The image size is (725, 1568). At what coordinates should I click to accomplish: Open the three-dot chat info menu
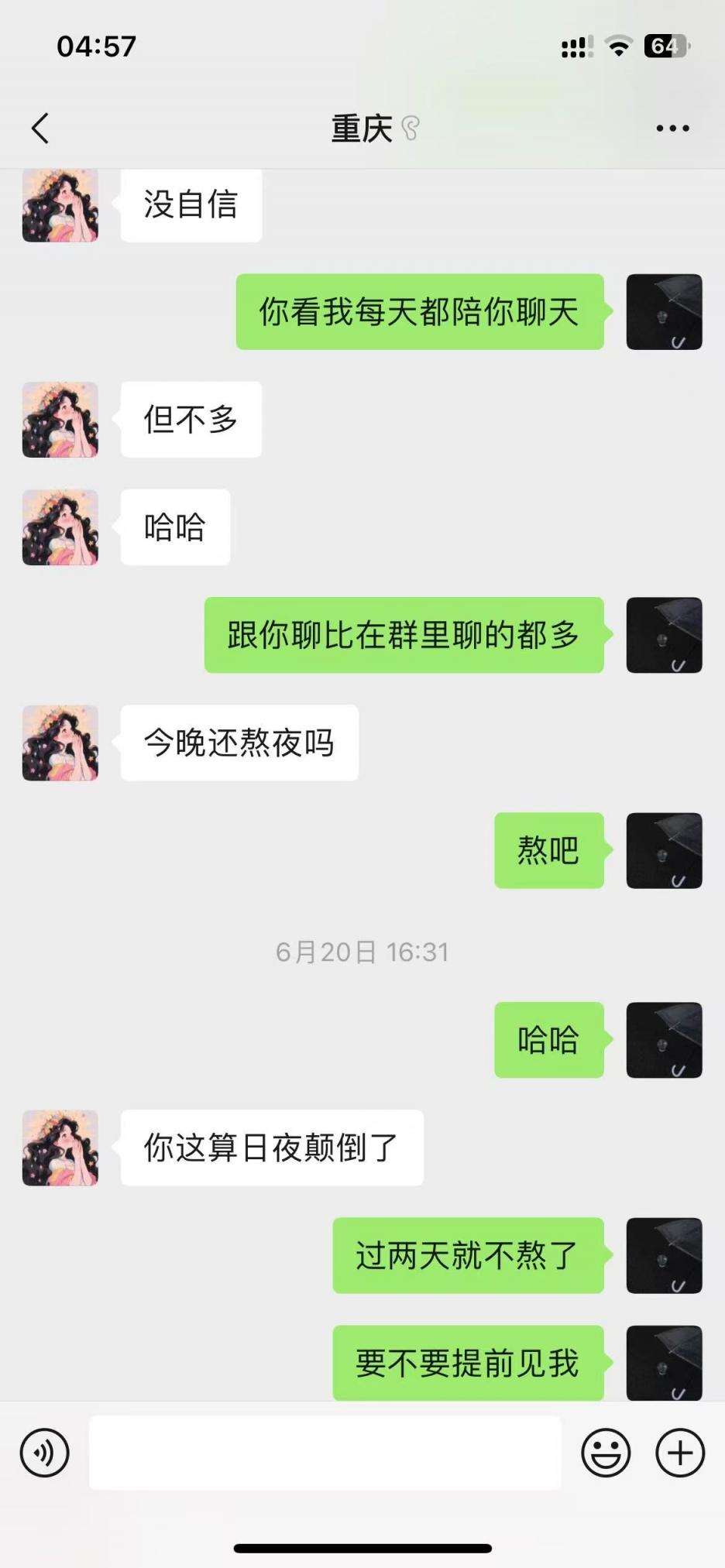[672, 128]
